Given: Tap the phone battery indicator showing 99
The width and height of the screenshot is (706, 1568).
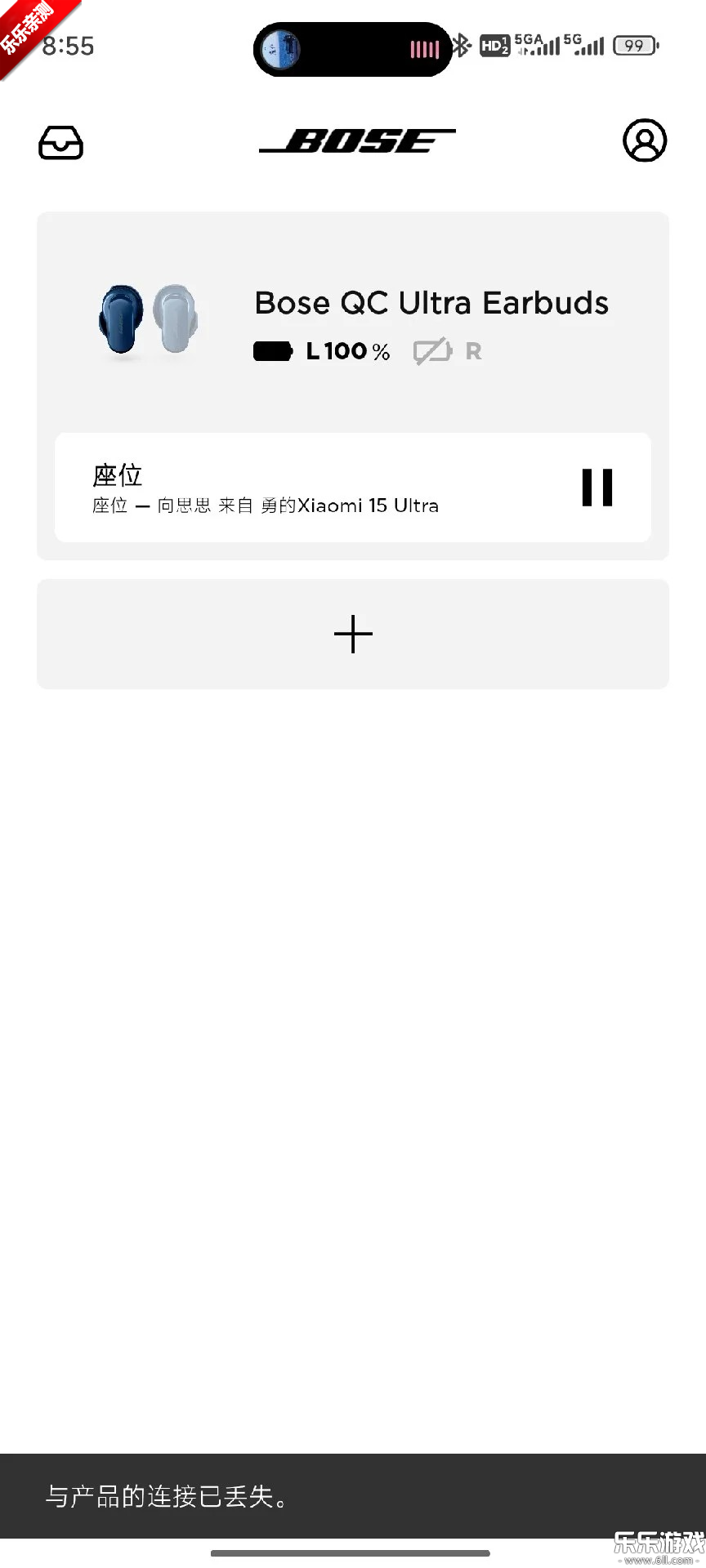Looking at the screenshot, I should pos(634,45).
